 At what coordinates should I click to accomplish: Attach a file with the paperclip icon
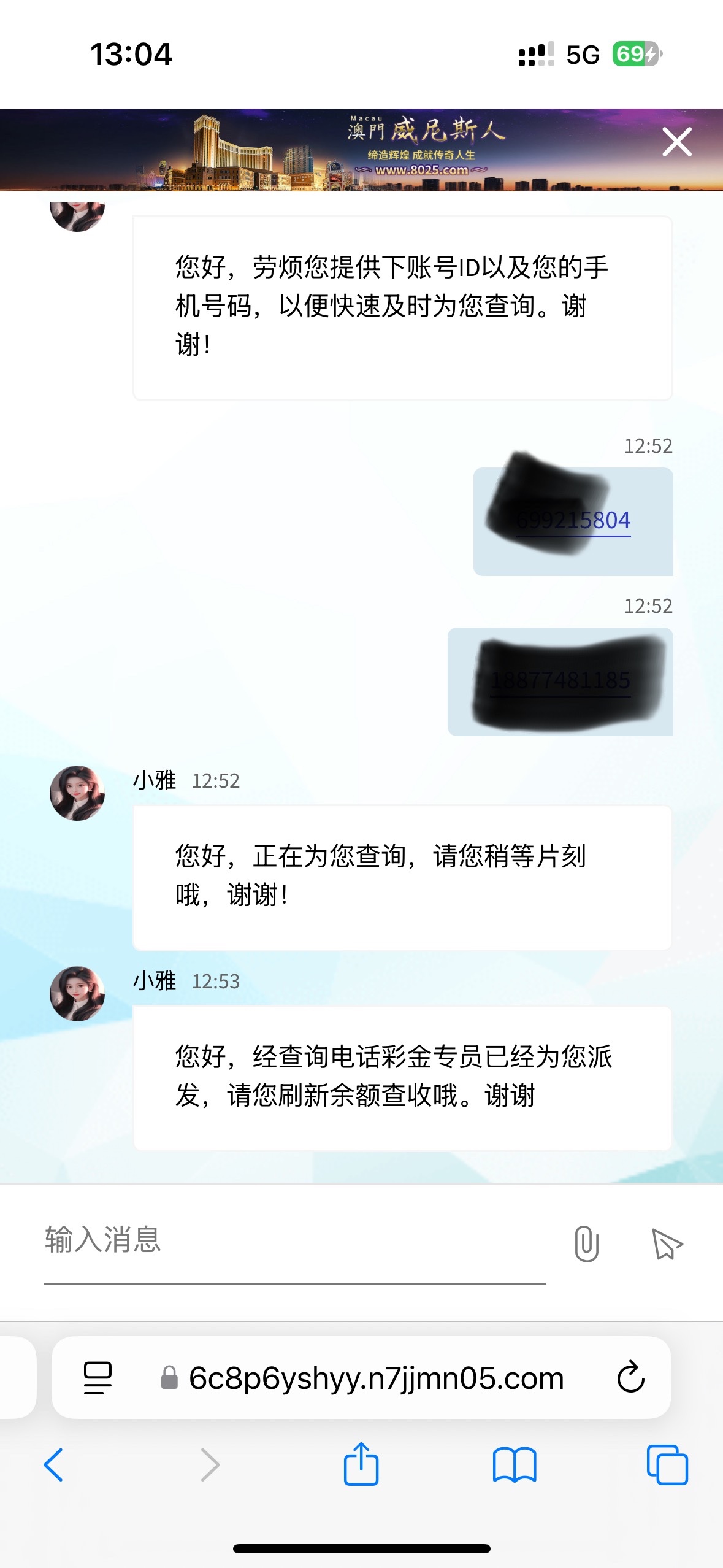tap(586, 1244)
